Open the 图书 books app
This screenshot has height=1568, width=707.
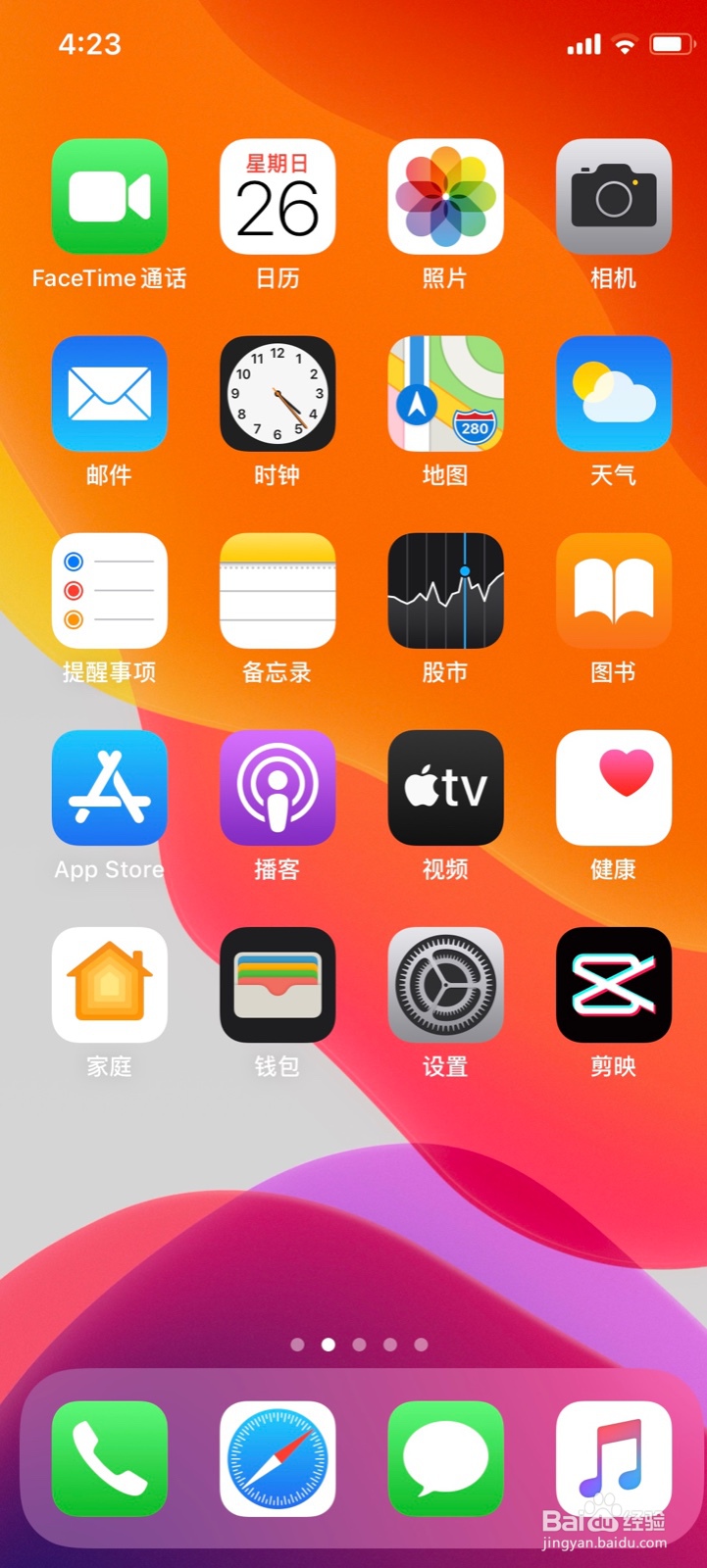click(x=613, y=592)
